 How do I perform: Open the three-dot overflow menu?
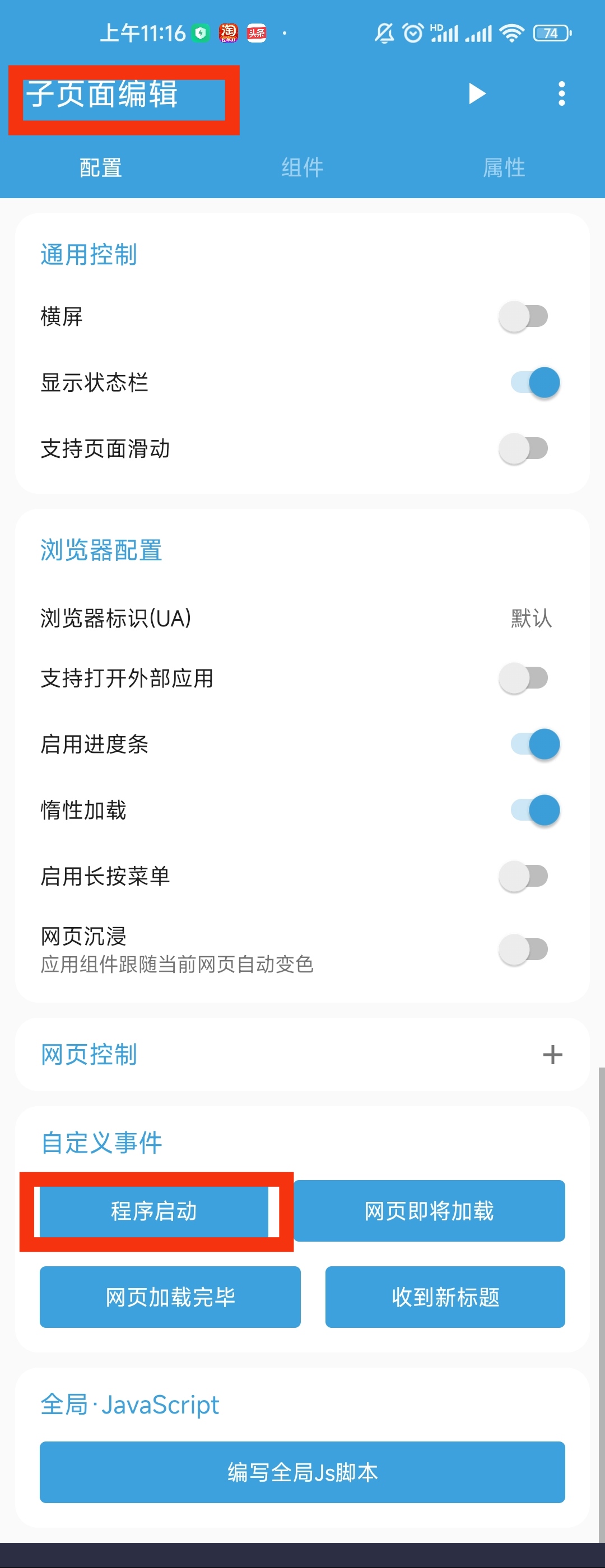click(x=561, y=93)
